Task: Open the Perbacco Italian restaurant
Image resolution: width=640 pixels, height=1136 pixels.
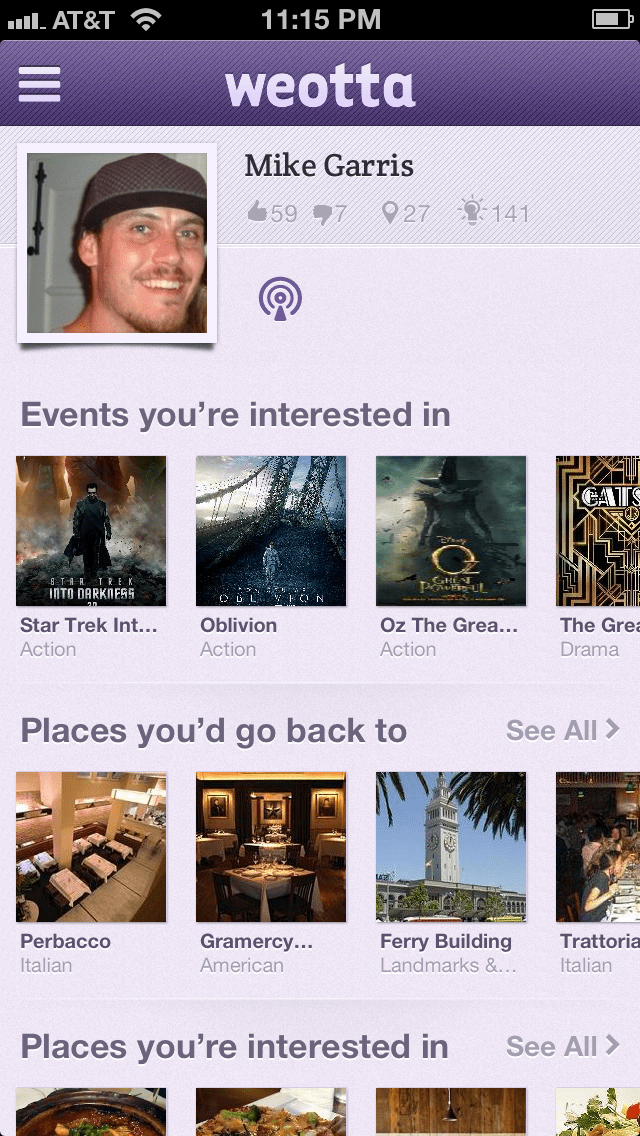Action: tap(91, 847)
